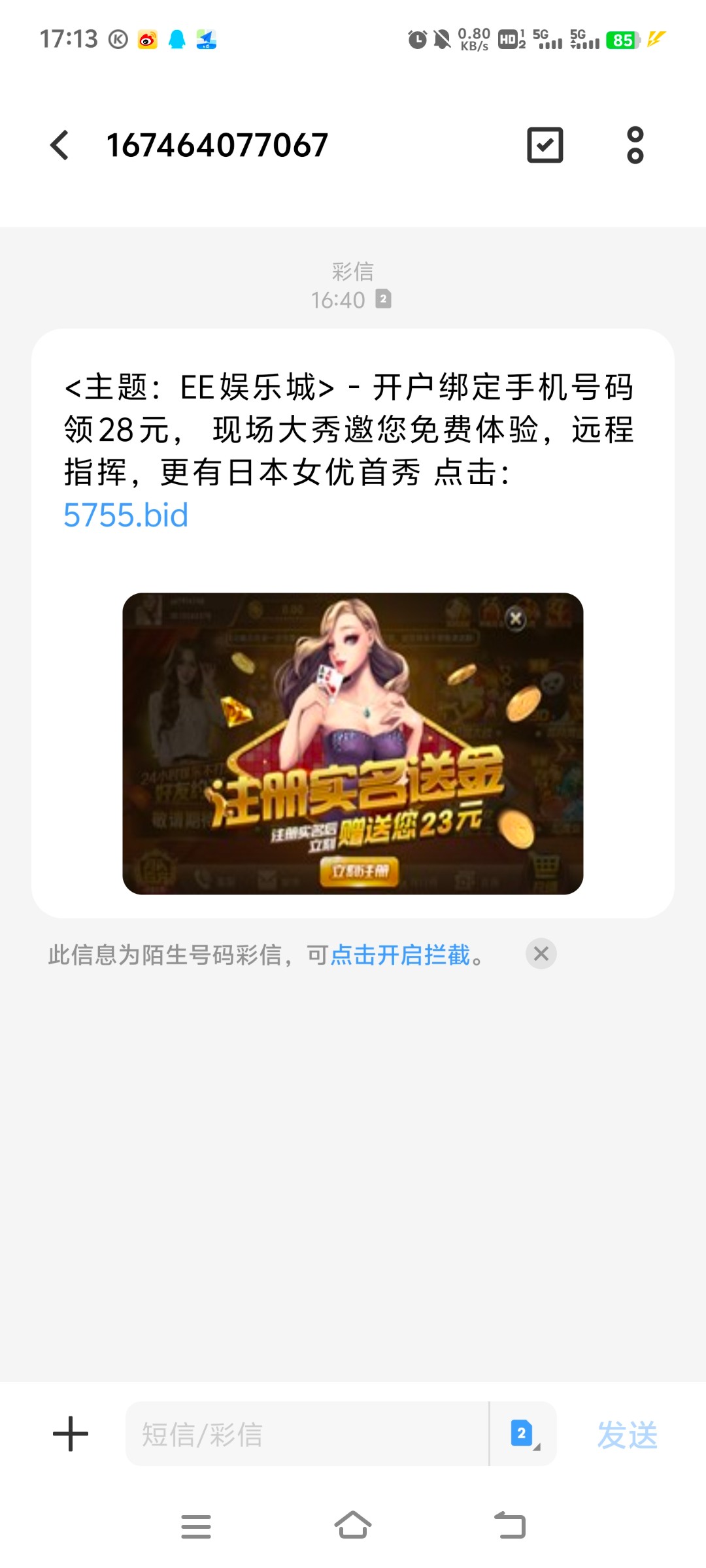Open the two-circle more options menu
Viewport: 706px width, 1568px height.
click(x=635, y=145)
